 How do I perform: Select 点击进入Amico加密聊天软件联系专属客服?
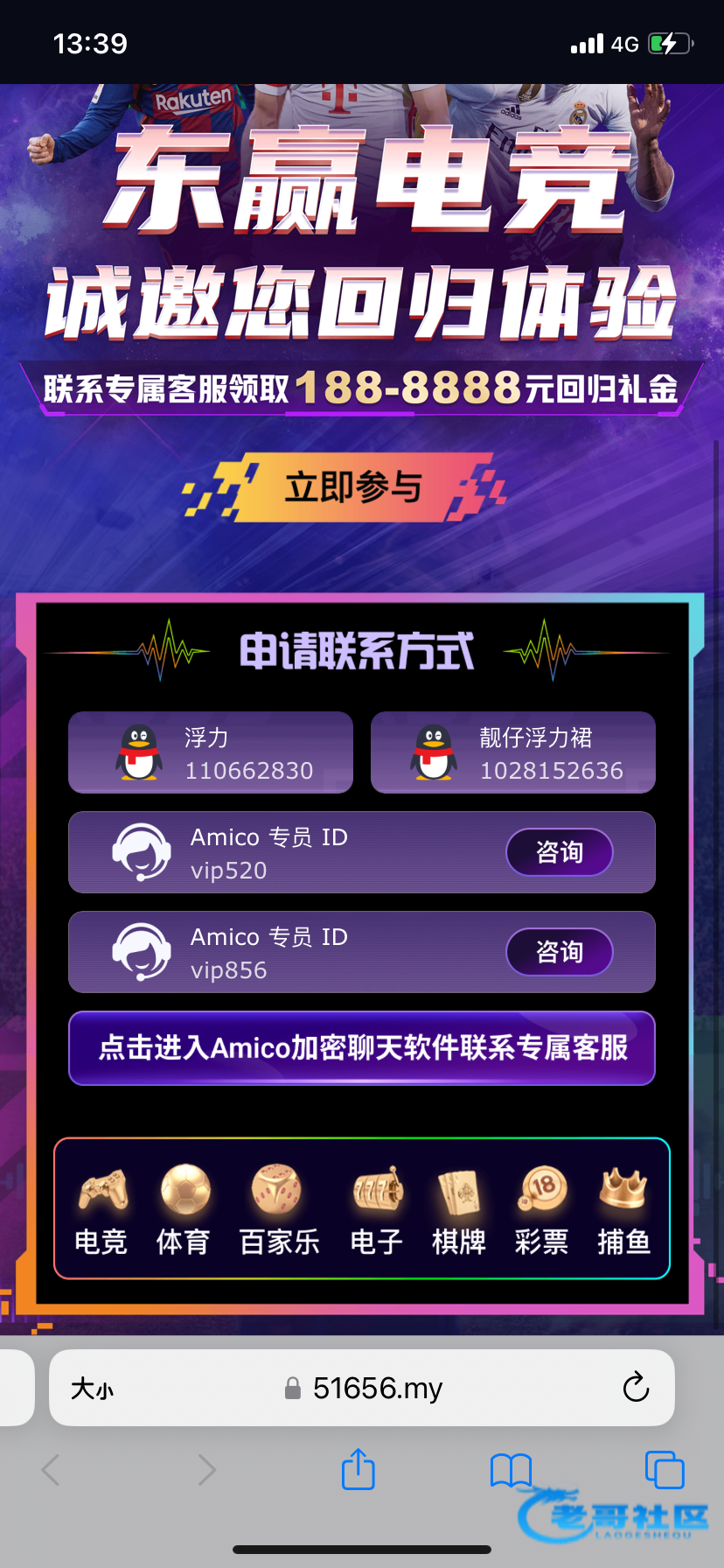coord(362,1048)
